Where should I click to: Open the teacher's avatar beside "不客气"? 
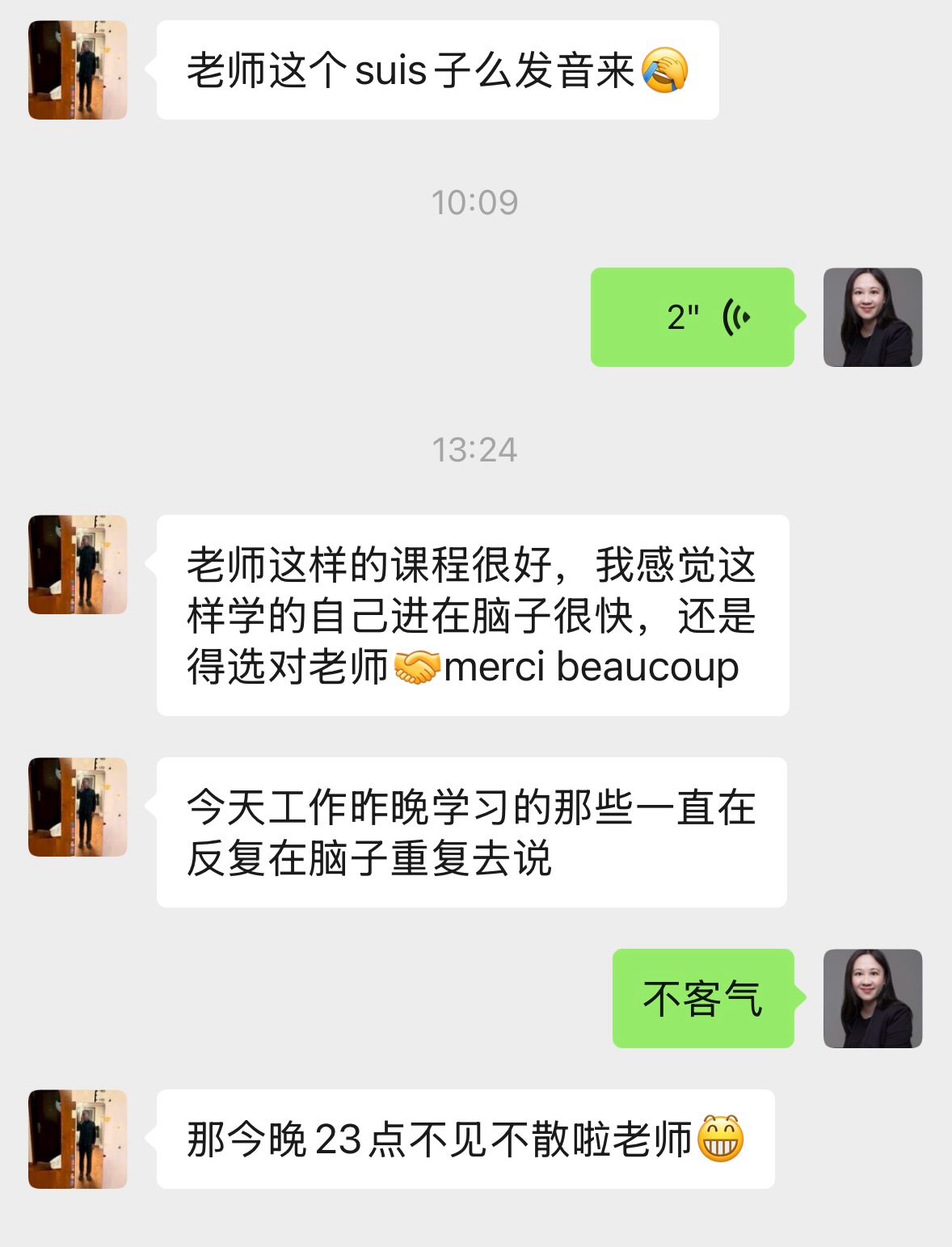click(872, 998)
